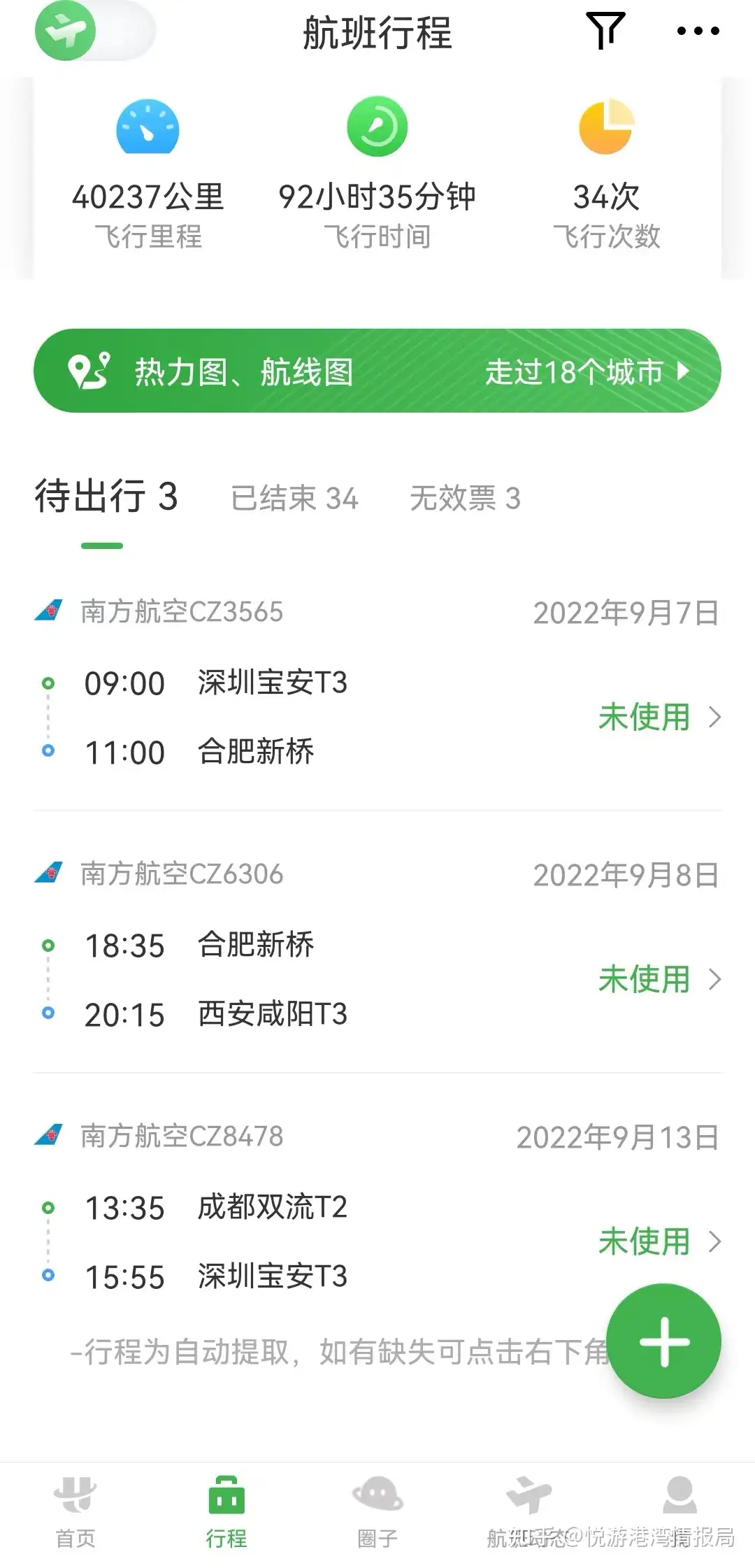
Task: Open the 航班动态 bottom tab
Action: (528, 1512)
